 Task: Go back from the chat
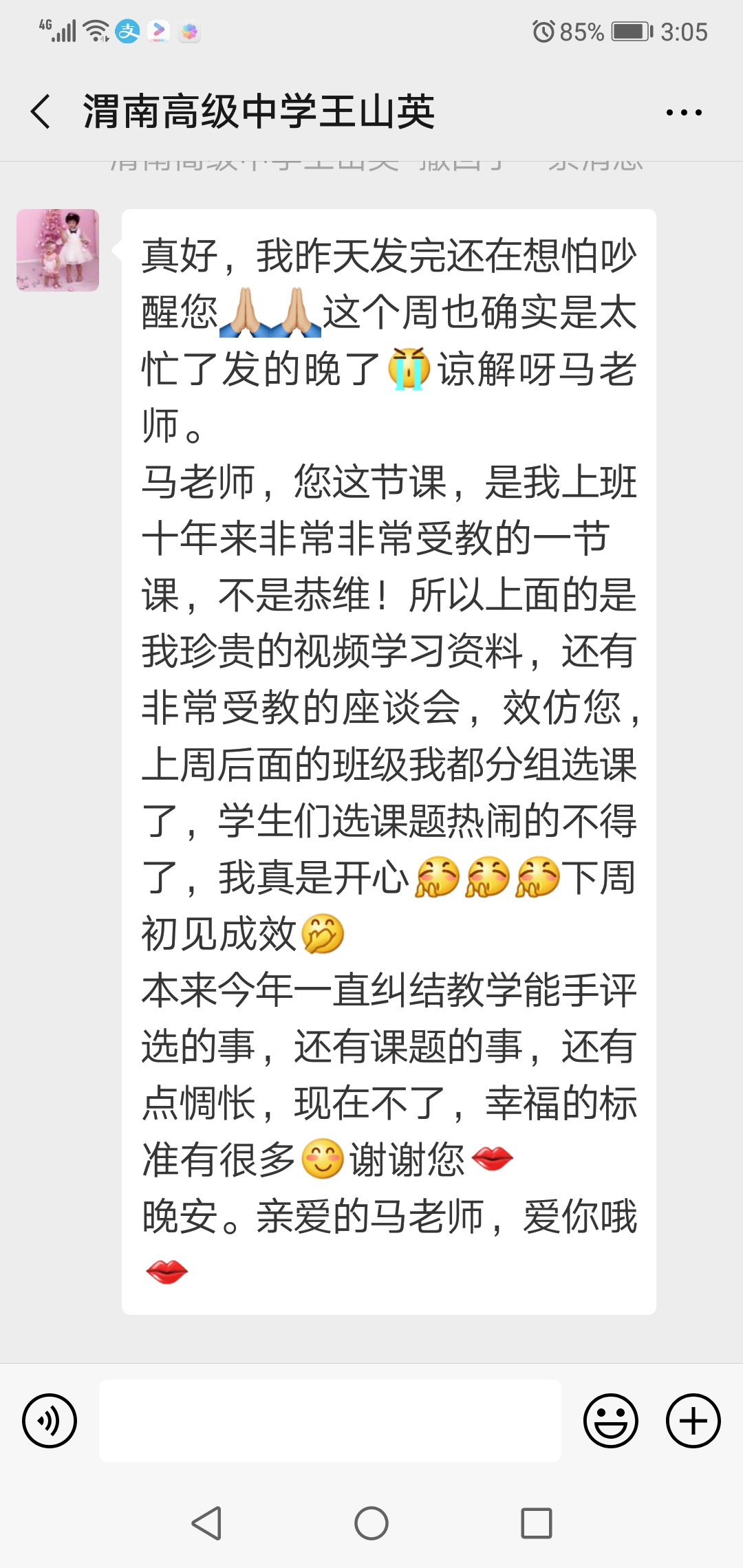tap(41, 111)
